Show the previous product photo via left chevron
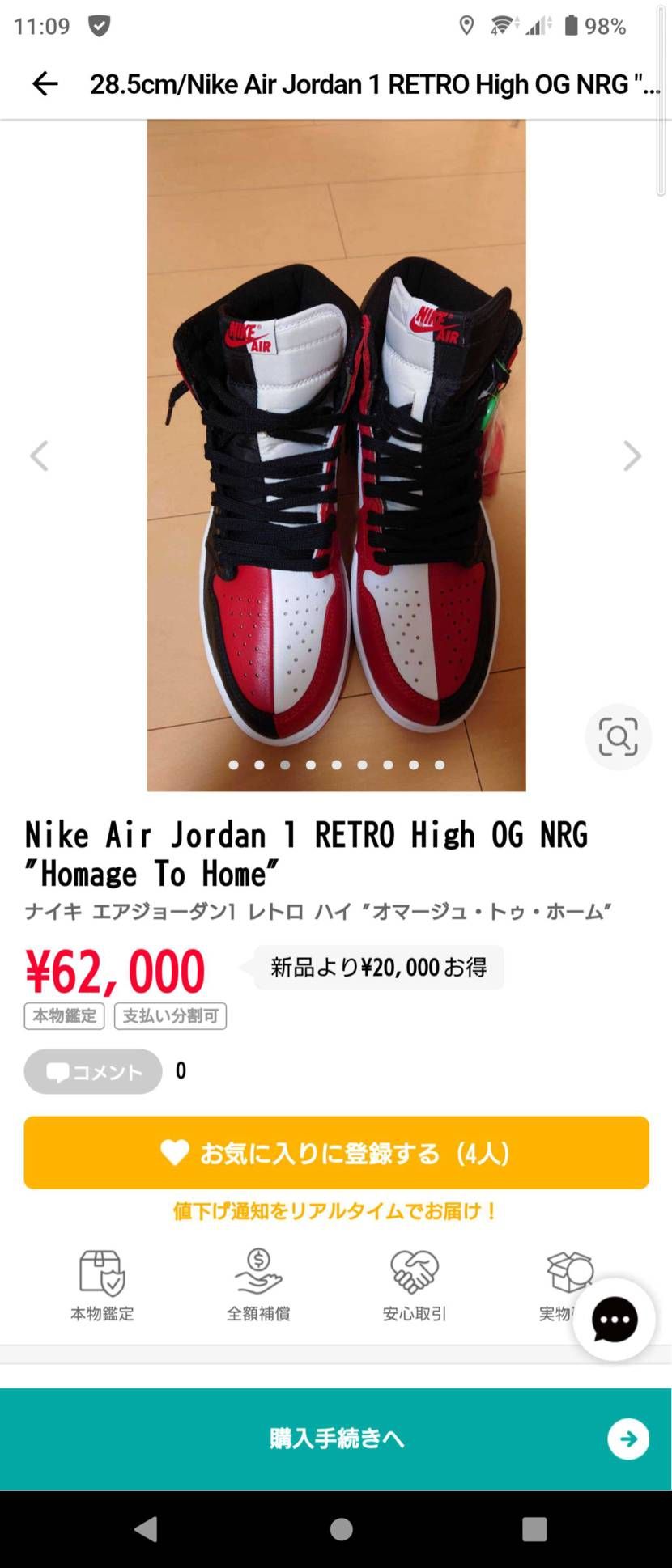The height and width of the screenshot is (1568, 672). (x=40, y=456)
